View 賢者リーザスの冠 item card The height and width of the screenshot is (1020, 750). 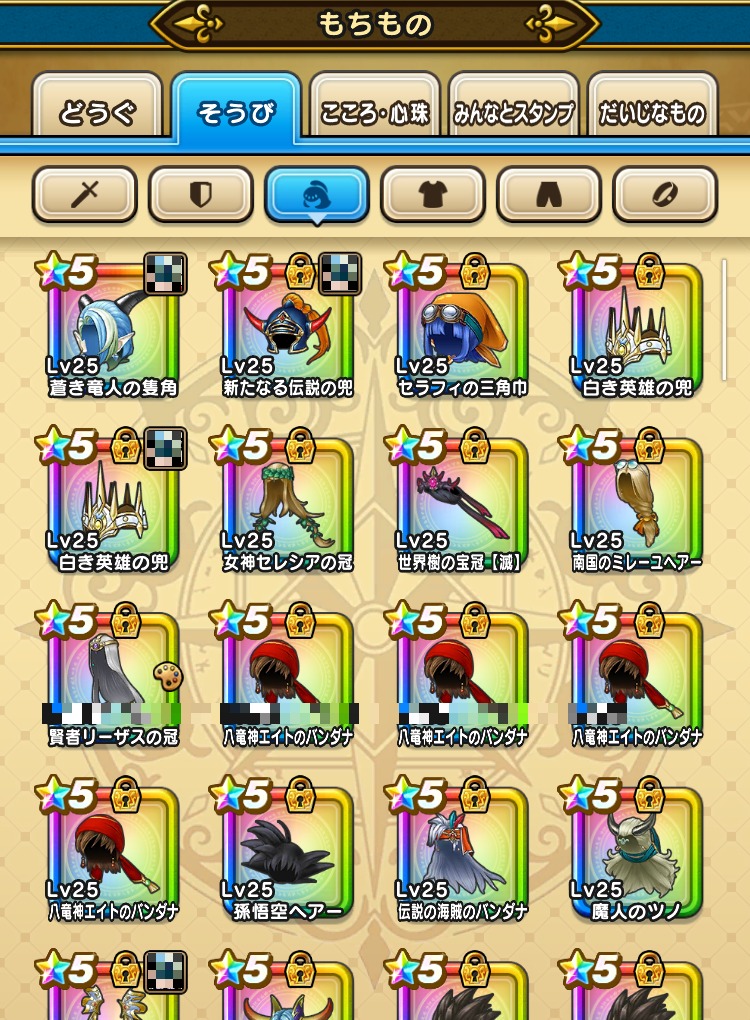[x=112, y=680]
